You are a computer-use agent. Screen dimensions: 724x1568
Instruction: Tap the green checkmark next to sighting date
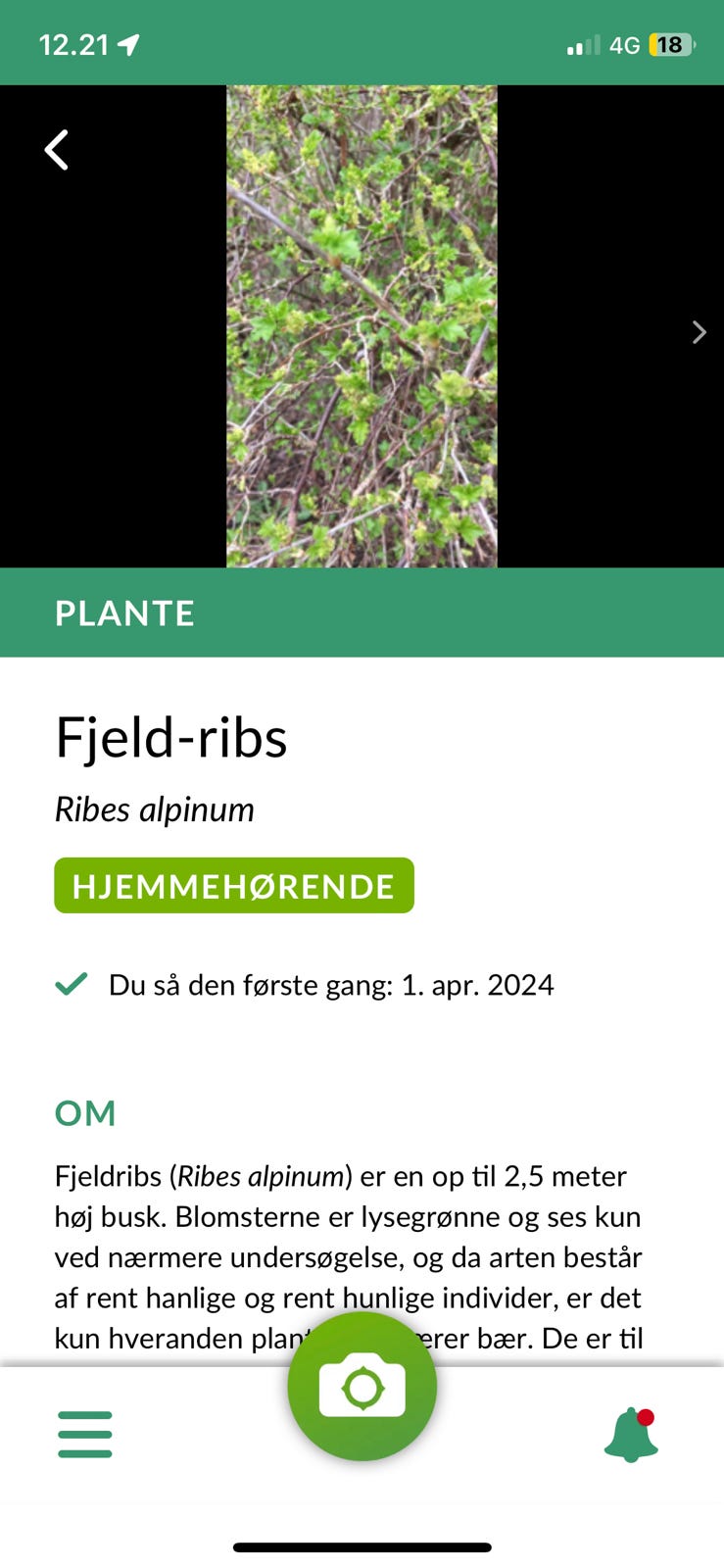[x=71, y=983]
